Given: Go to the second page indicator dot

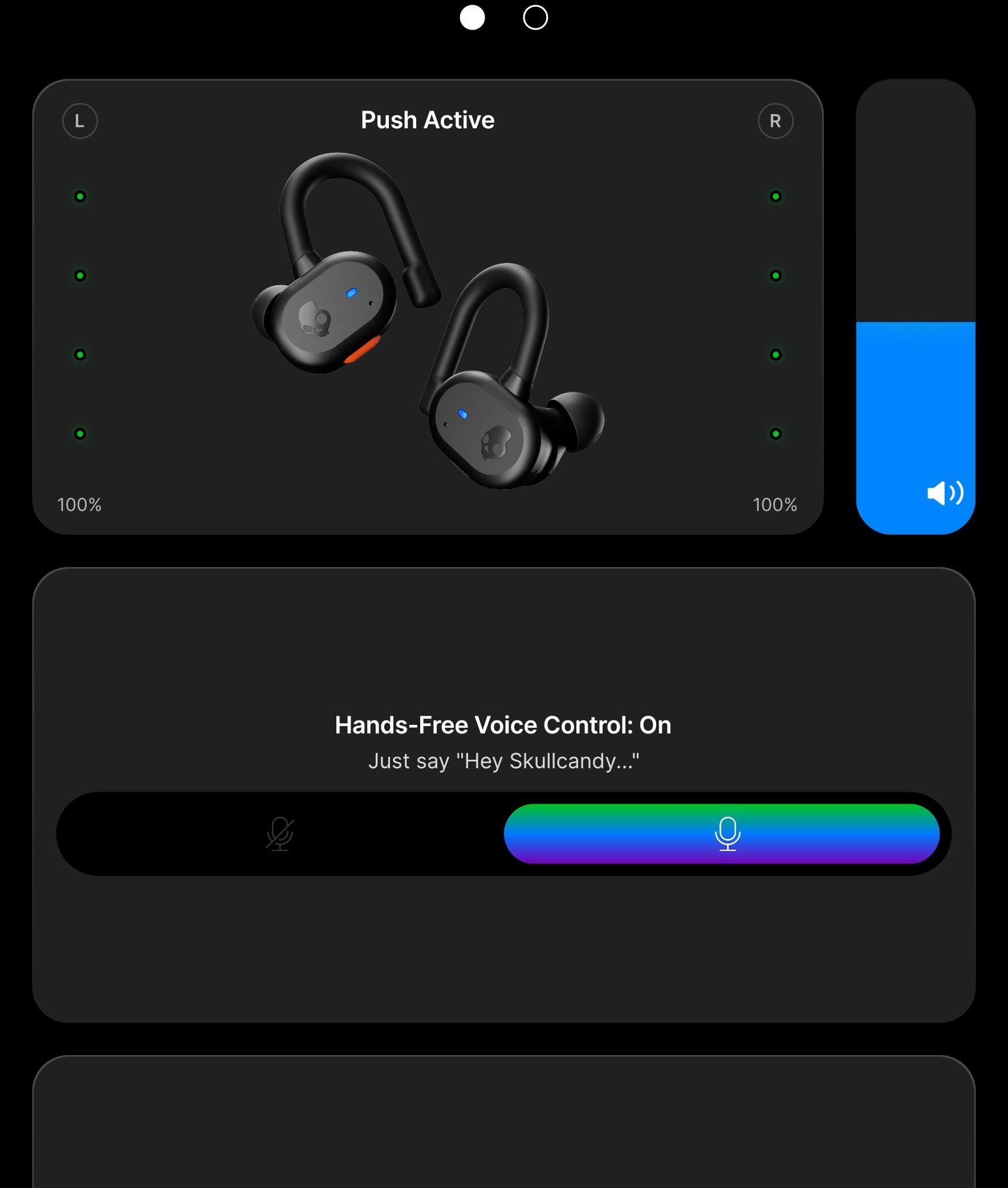Looking at the screenshot, I should coord(535,17).
